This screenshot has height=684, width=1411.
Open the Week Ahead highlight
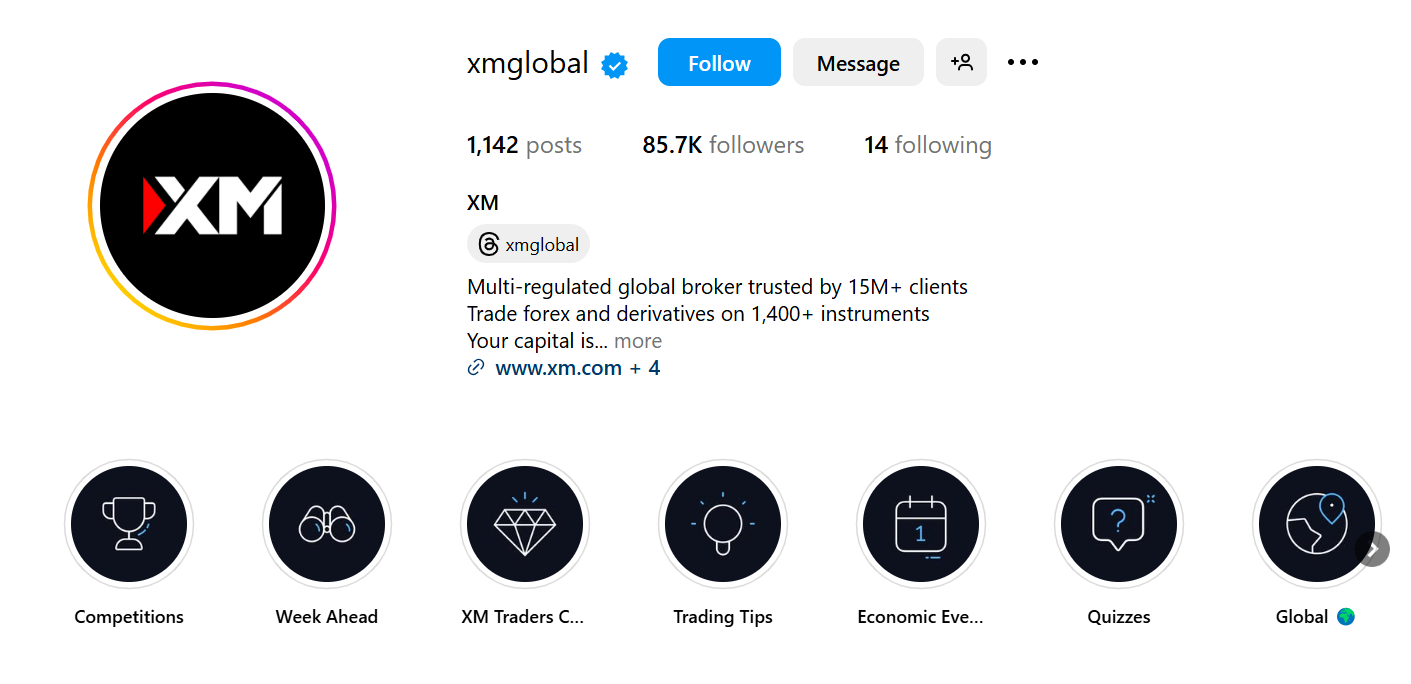[327, 524]
